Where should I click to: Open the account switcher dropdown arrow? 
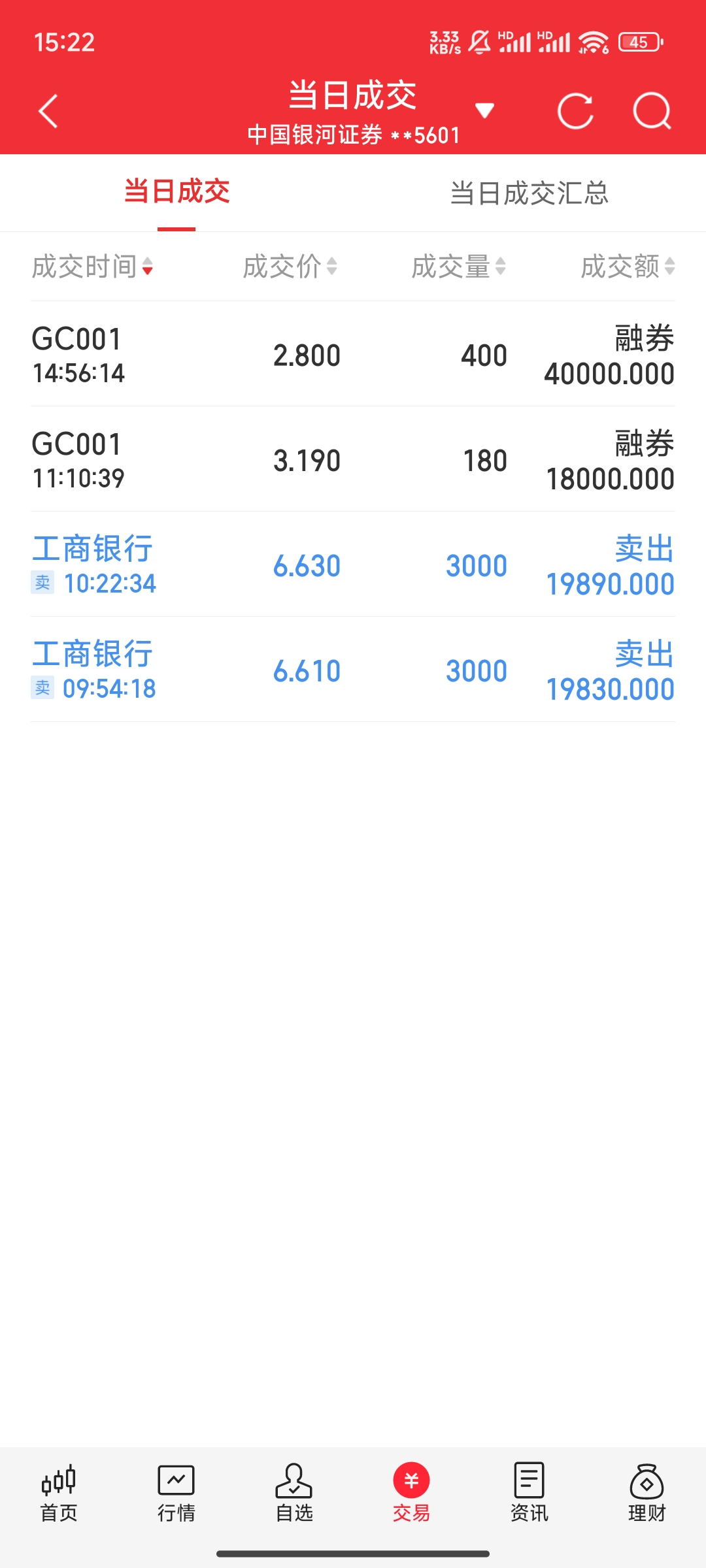point(484,110)
